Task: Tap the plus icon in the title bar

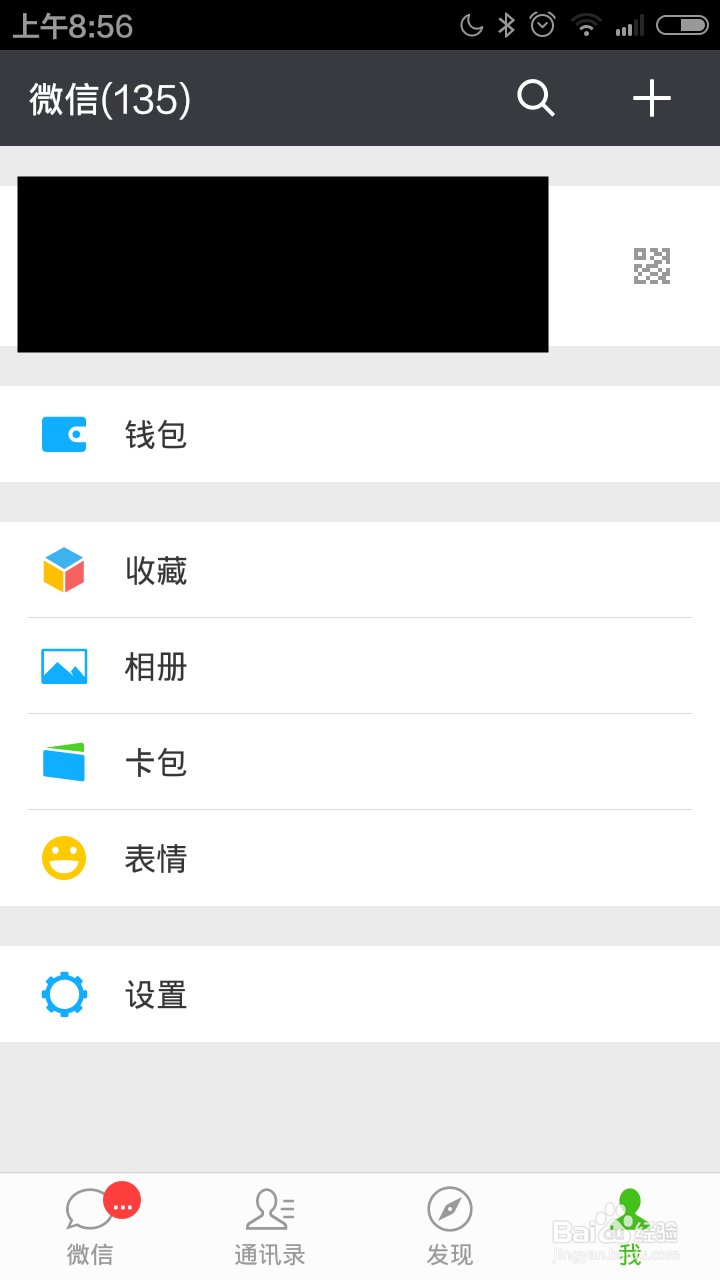Action: tap(652, 98)
